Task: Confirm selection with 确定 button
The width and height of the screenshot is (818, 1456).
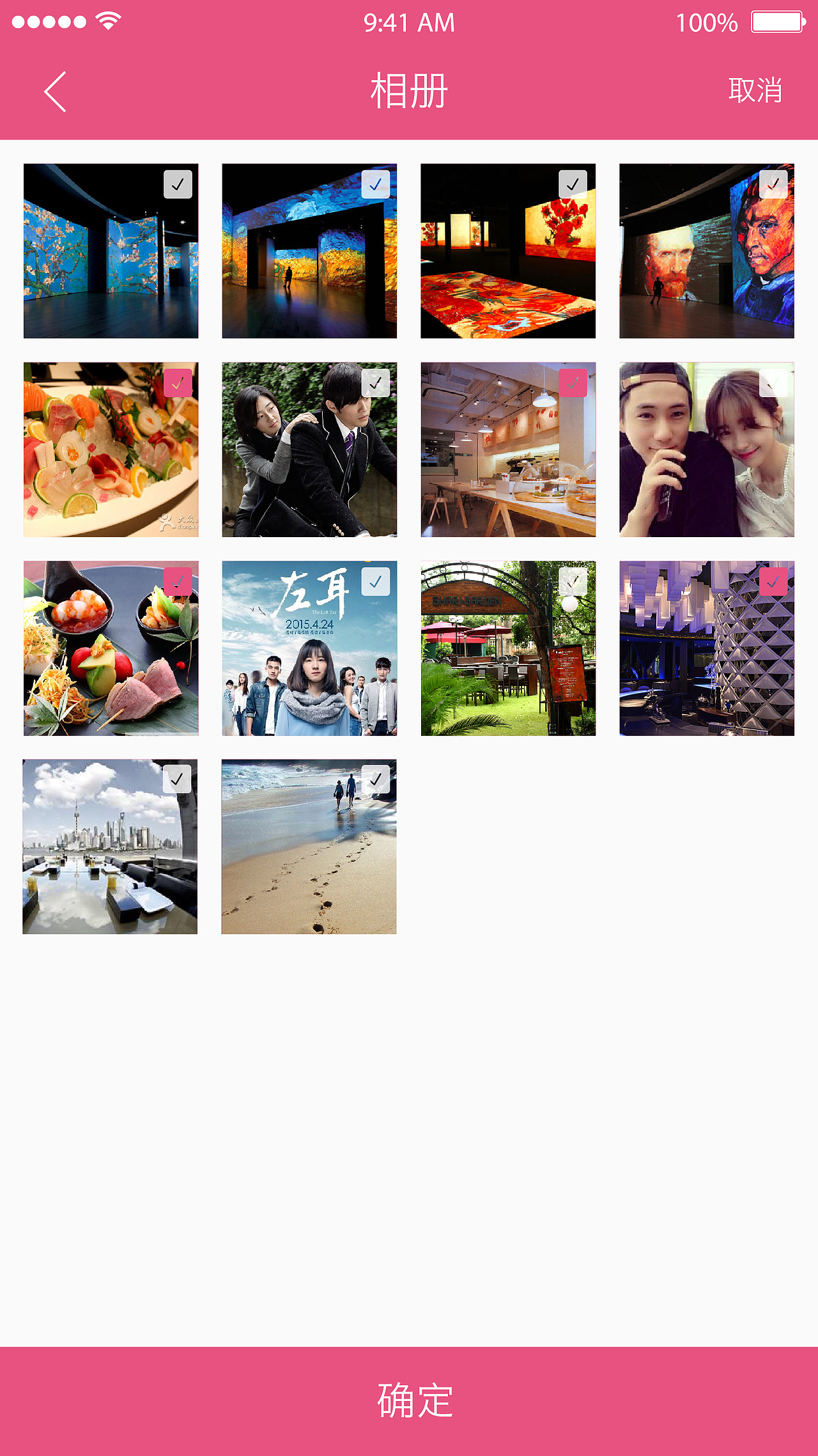Action: [409, 1400]
